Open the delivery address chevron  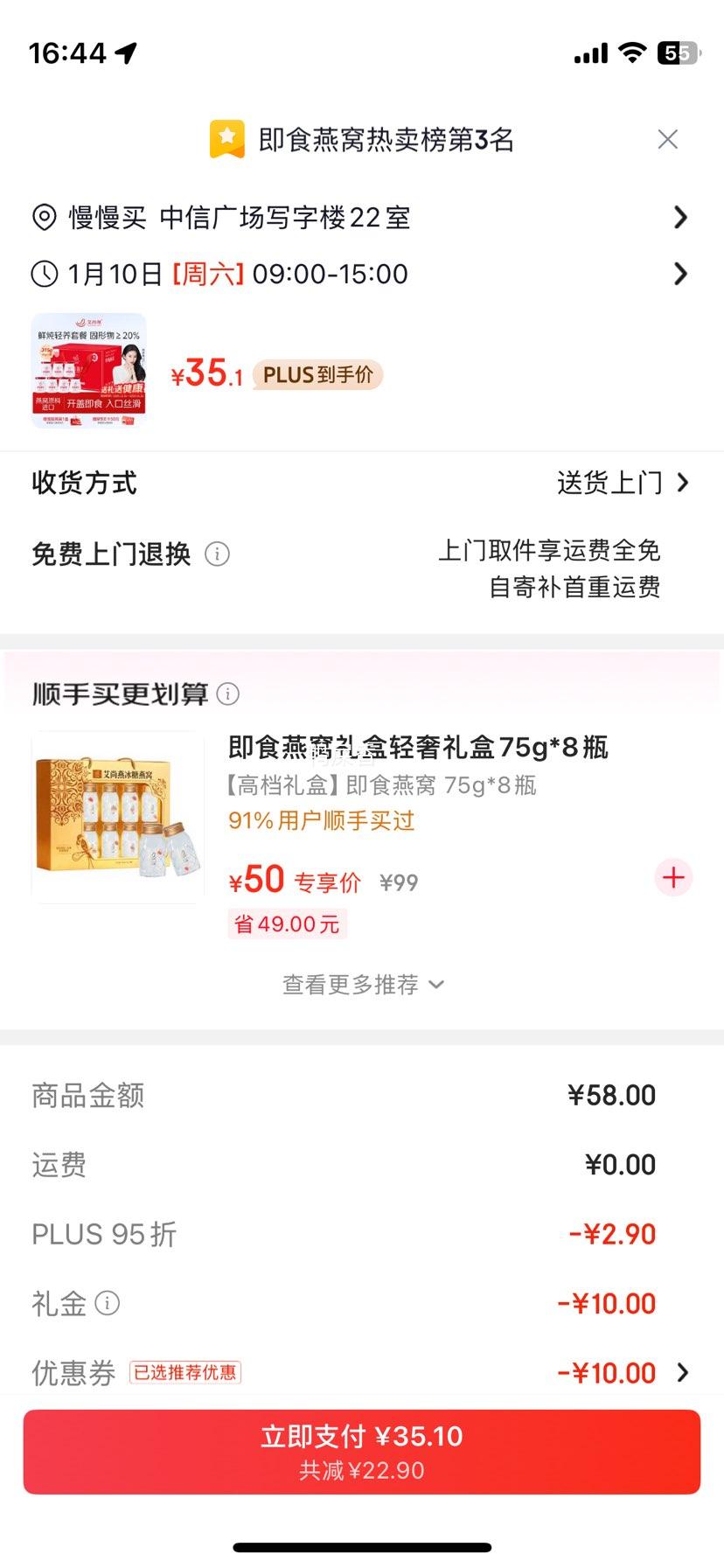coord(681,218)
